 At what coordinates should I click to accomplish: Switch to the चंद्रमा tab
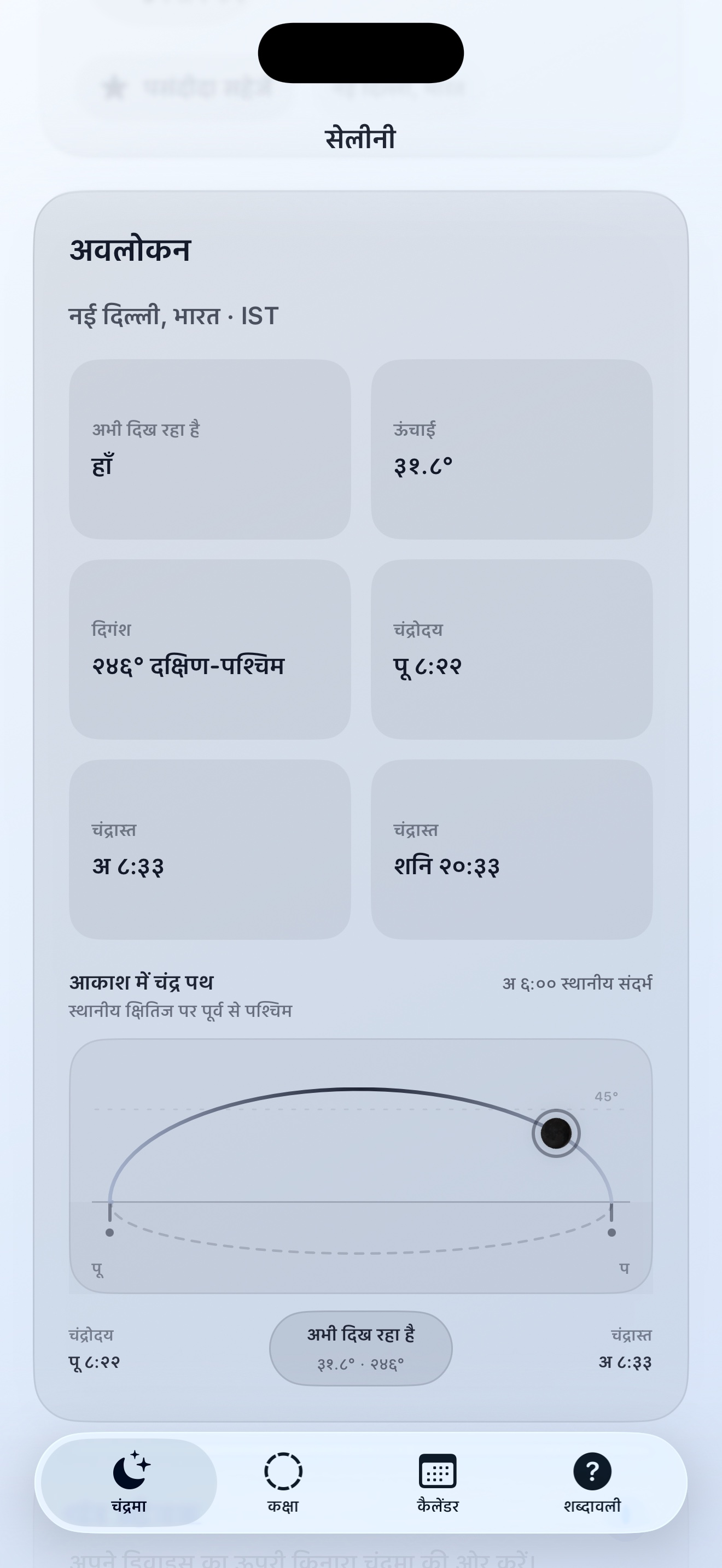[x=129, y=1483]
